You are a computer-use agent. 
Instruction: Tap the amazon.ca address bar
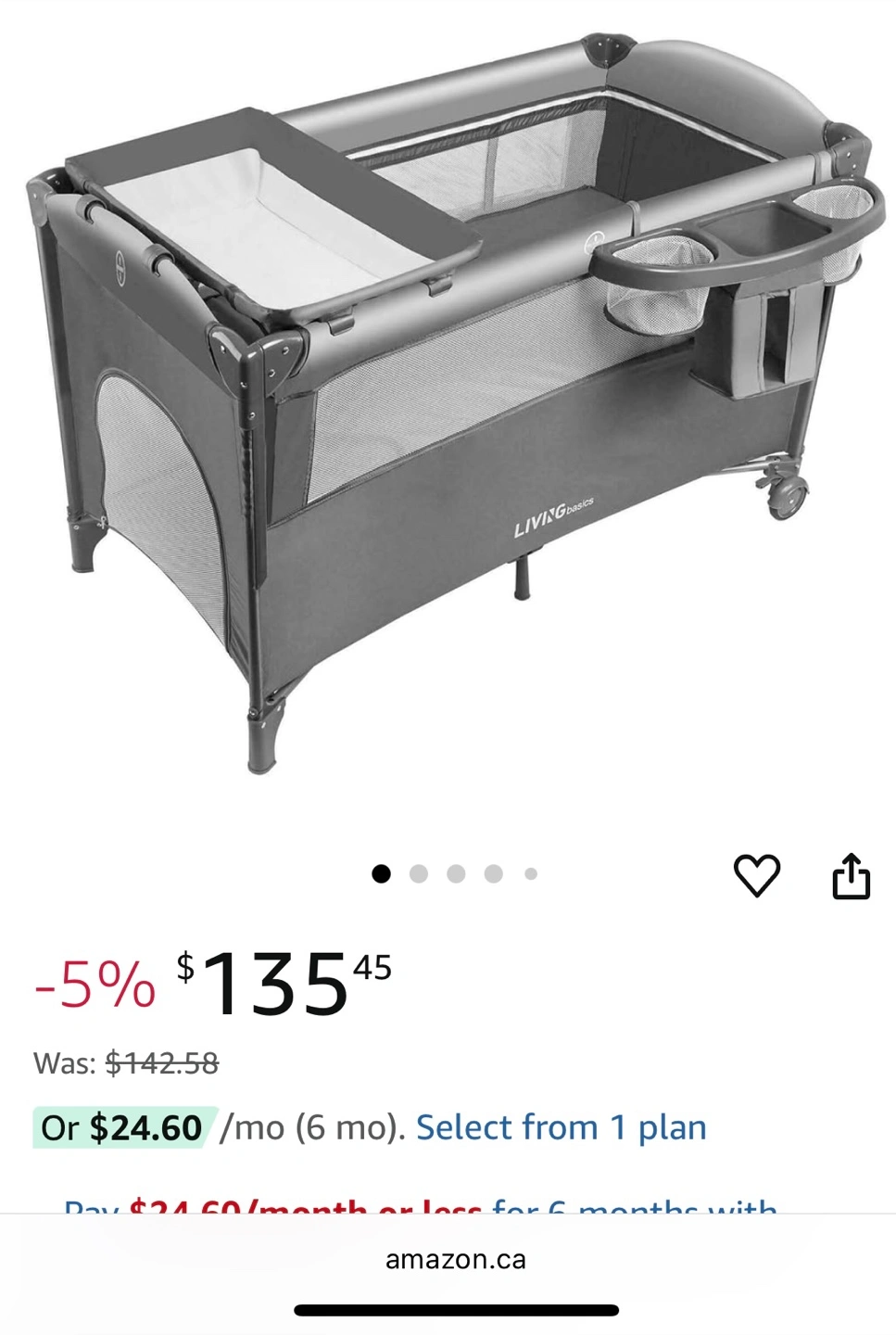click(x=455, y=1259)
